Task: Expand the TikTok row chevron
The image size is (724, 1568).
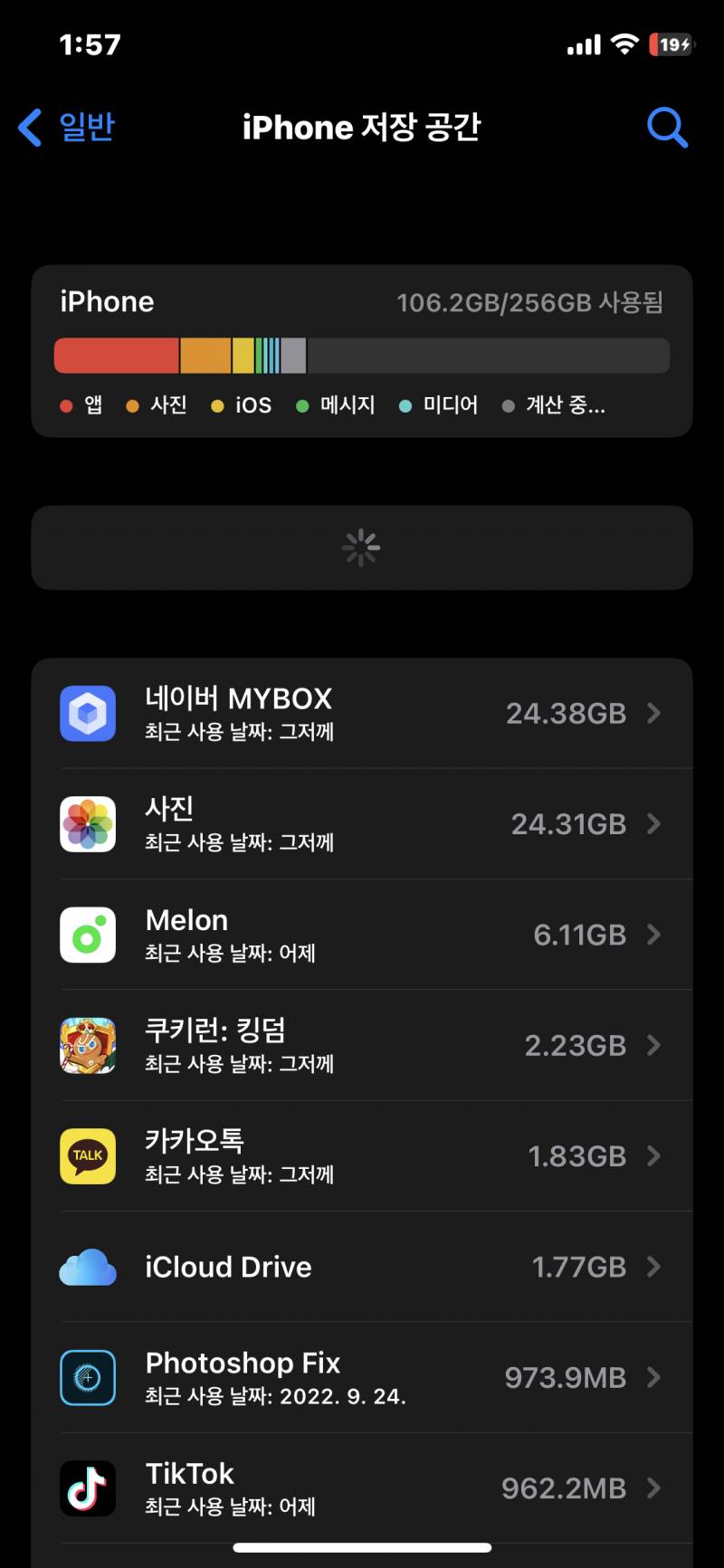Action: coord(653,1487)
